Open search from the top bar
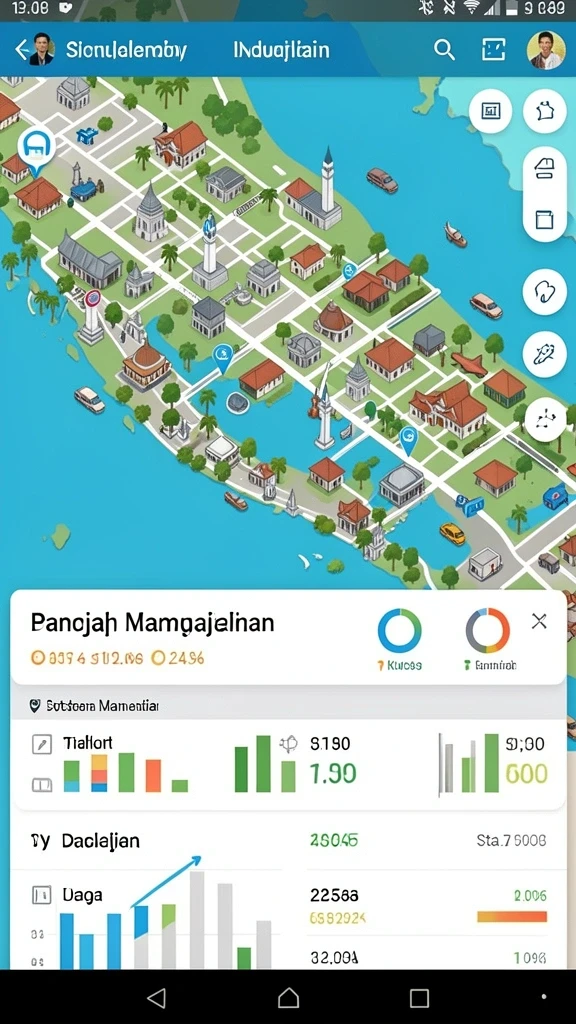576x1024 pixels. pyautogui.click(x=444, y=50)
